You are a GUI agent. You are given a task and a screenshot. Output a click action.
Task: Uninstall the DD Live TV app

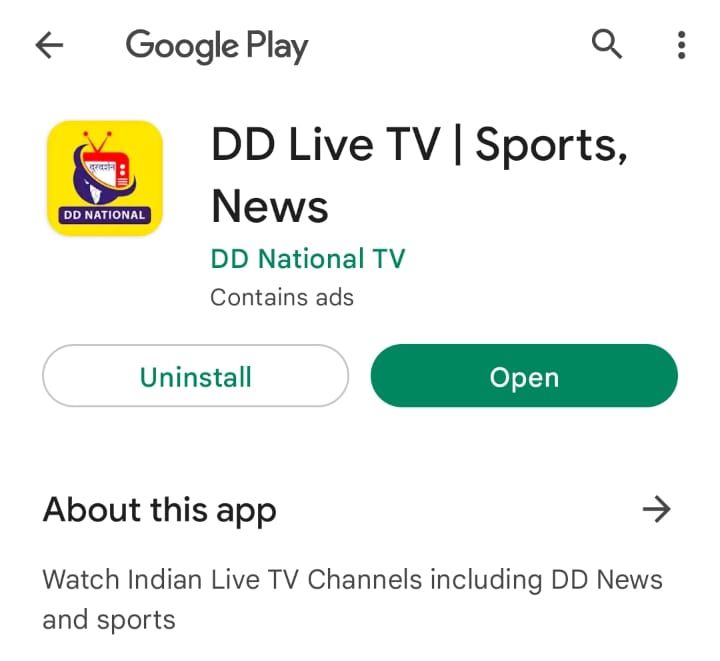coord(195,377)
